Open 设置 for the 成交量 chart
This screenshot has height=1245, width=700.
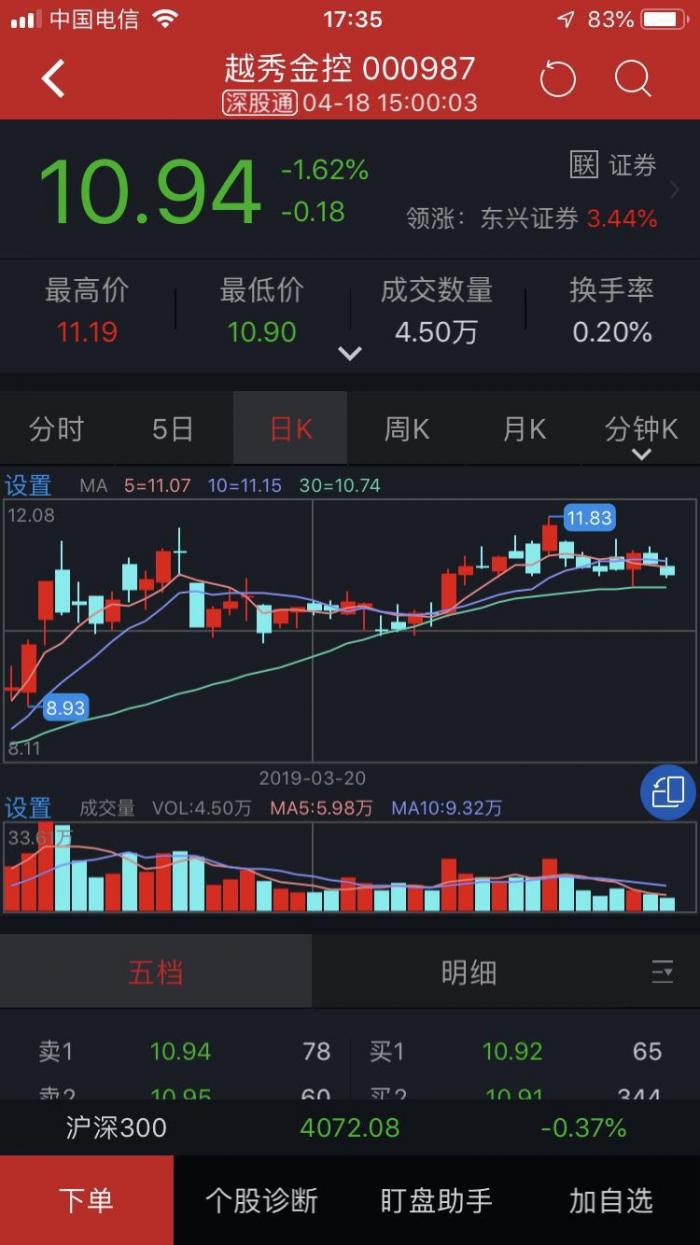click(x=28, y=808)
